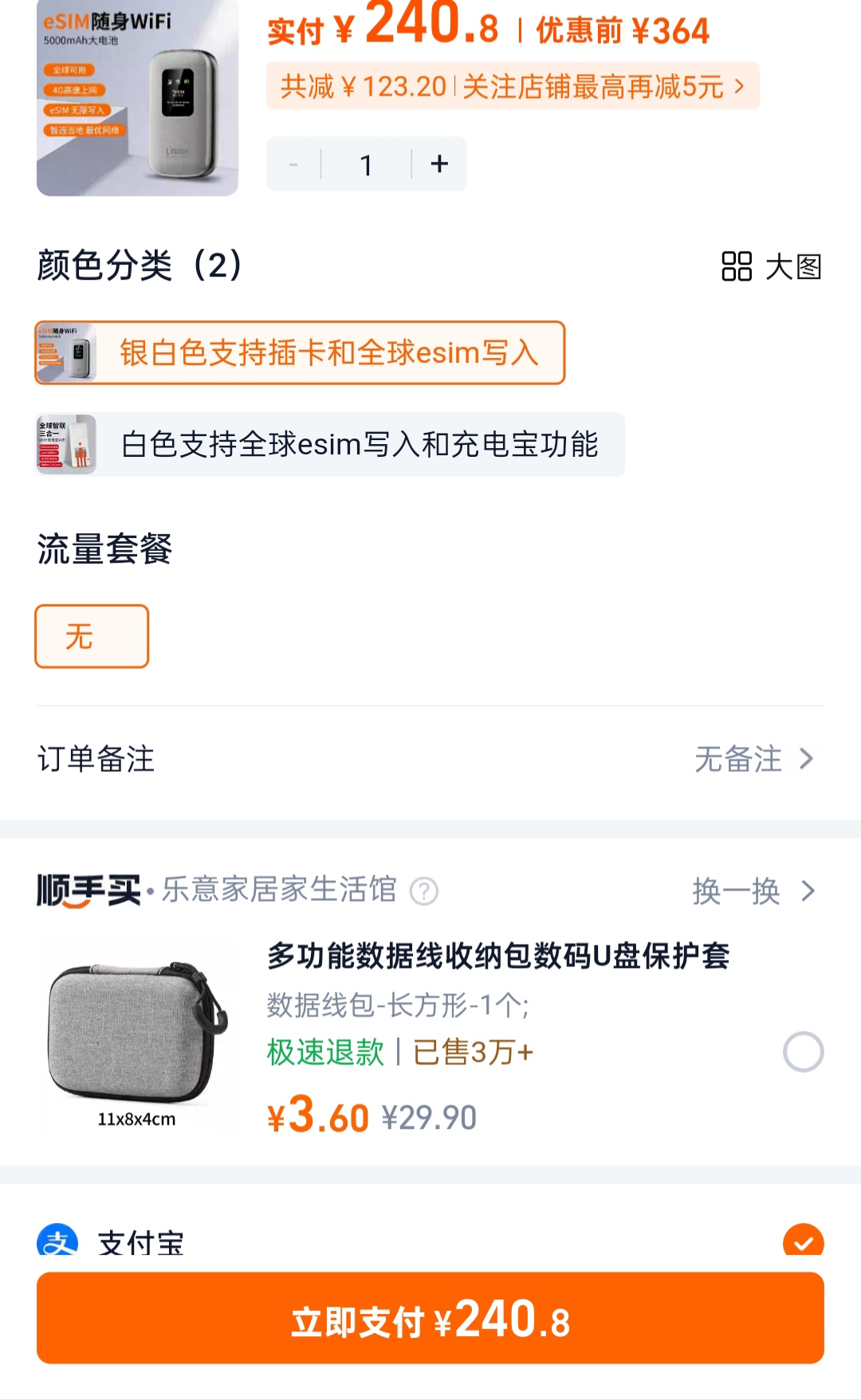Image resolution: width=861 pixels, height=1400 pixels.
Task: Tap 换一换 to refresh add-on items
Action: point(753,891)
